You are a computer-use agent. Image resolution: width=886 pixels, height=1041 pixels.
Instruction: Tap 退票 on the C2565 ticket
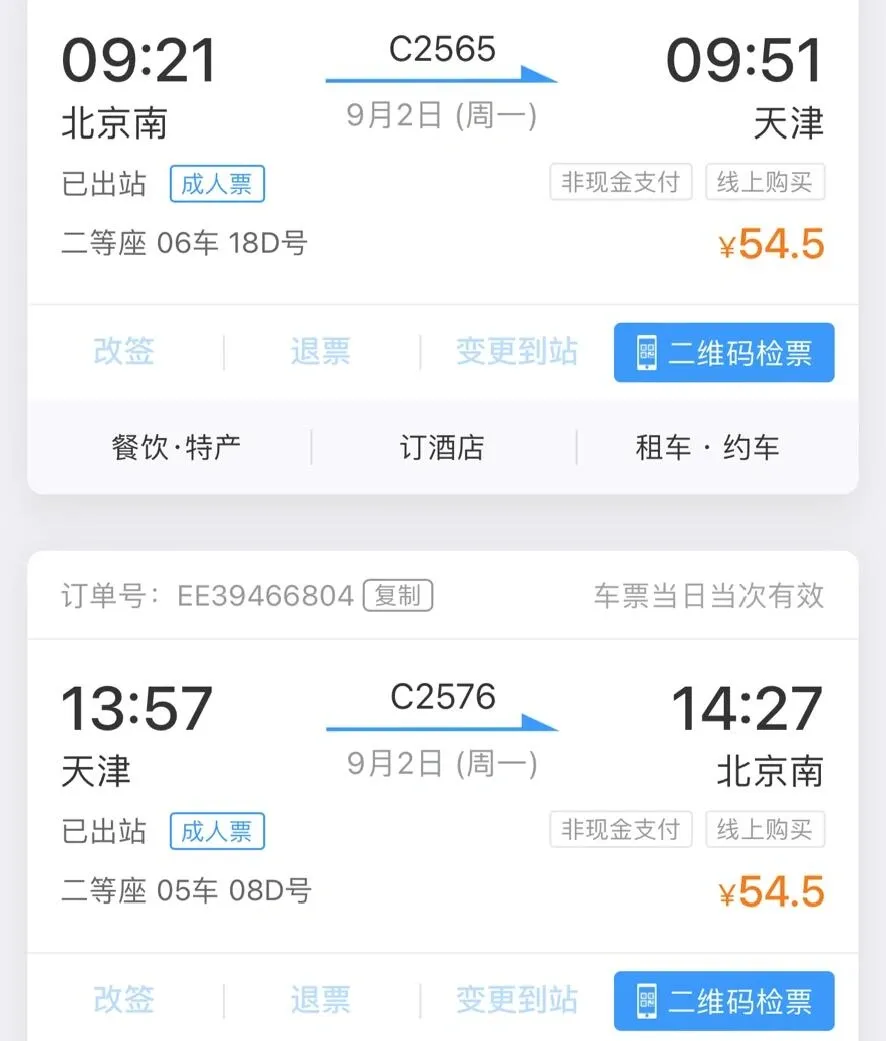tap(320, 352)
